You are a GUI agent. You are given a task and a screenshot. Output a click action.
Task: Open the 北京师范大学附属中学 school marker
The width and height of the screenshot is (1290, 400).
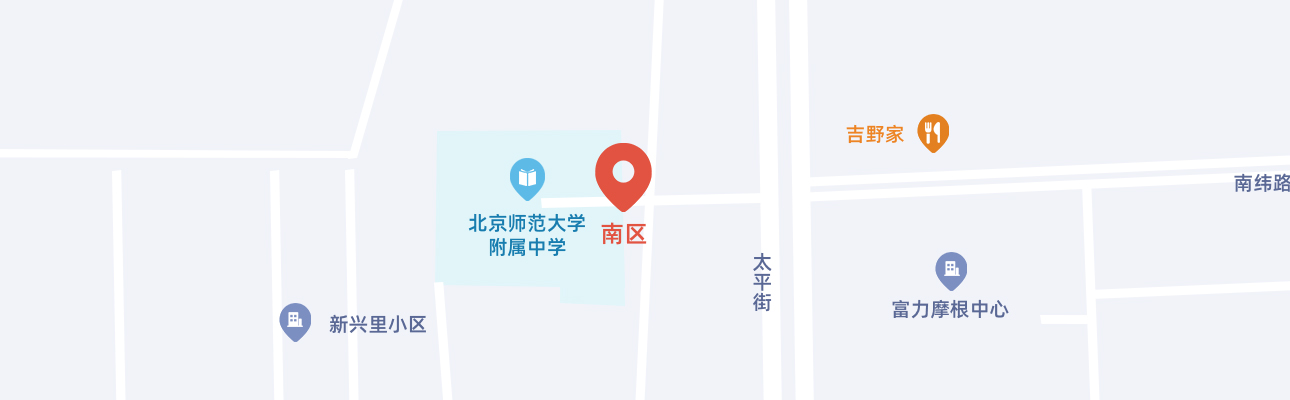coord(527,178)
